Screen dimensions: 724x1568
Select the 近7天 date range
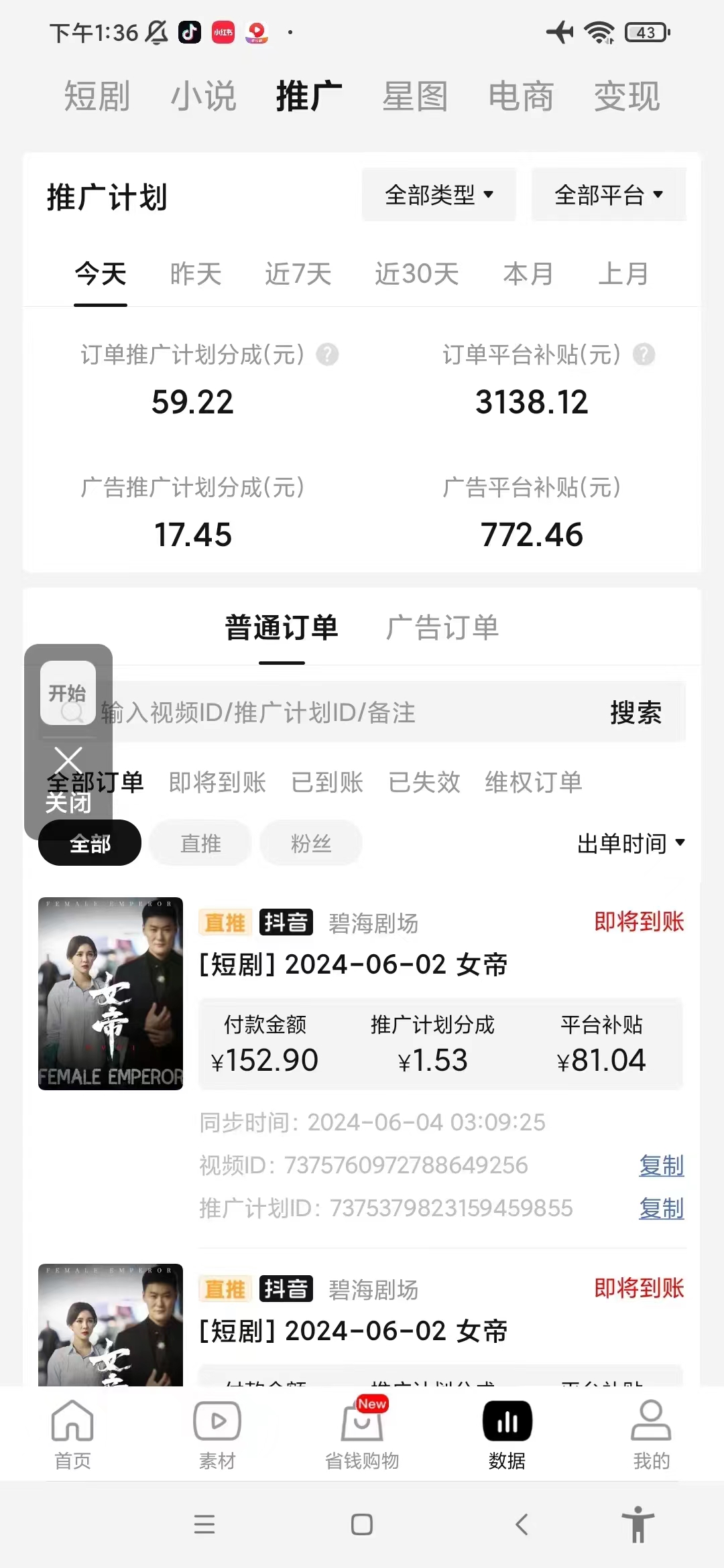[298, 274]
